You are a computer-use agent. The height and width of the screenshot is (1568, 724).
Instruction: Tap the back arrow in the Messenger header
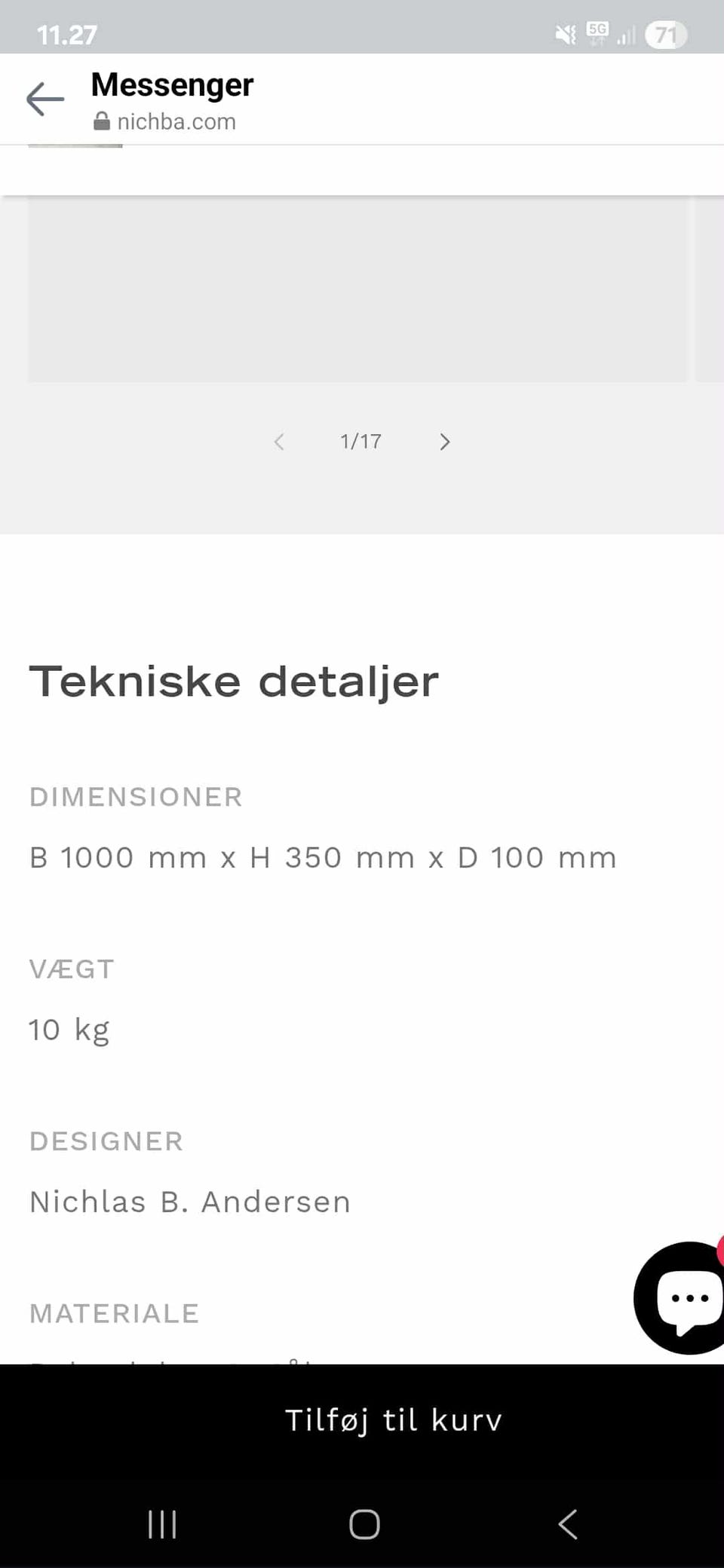(44, 99)
